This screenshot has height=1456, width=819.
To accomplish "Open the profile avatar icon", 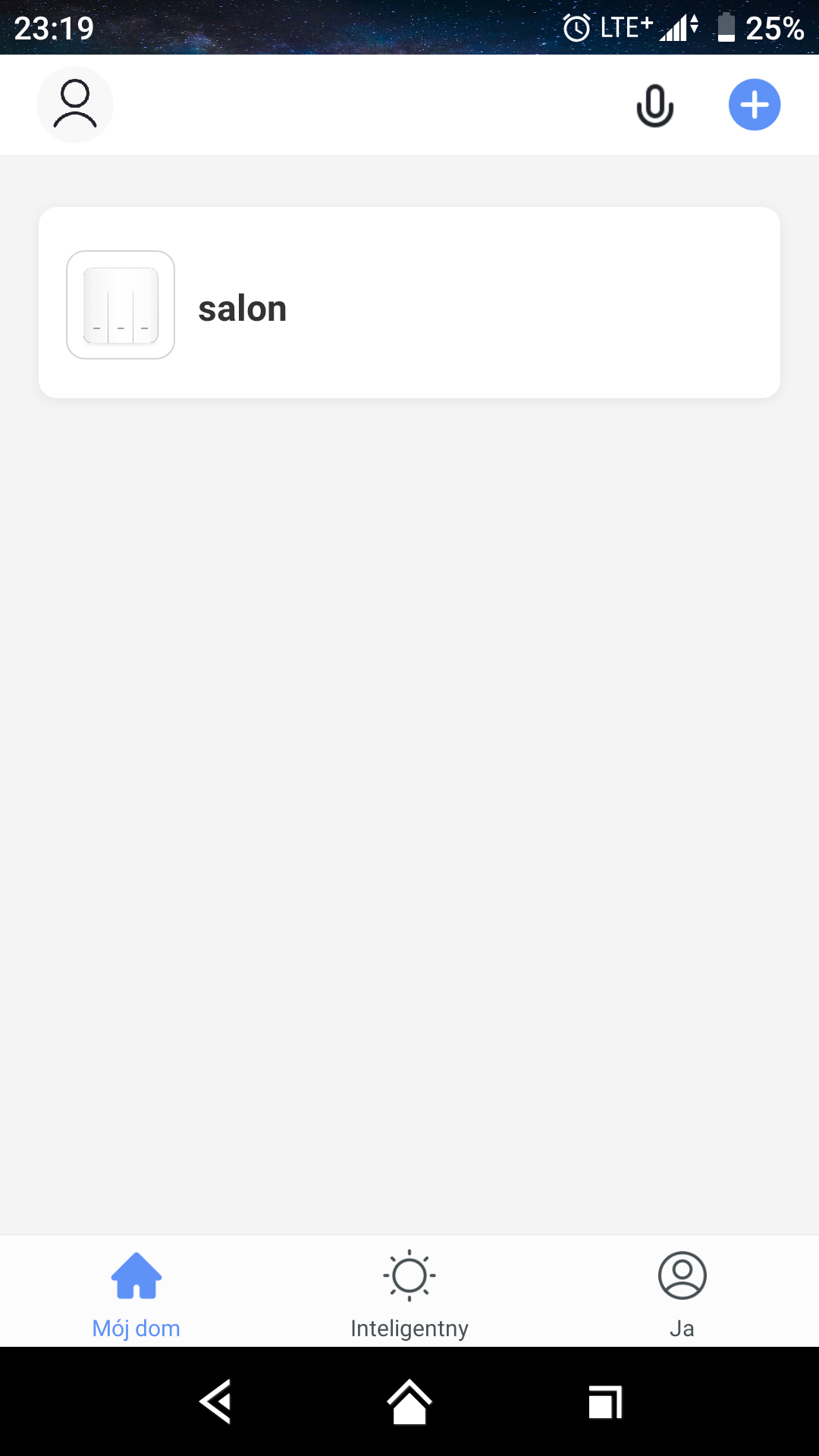I will (75, 105).
